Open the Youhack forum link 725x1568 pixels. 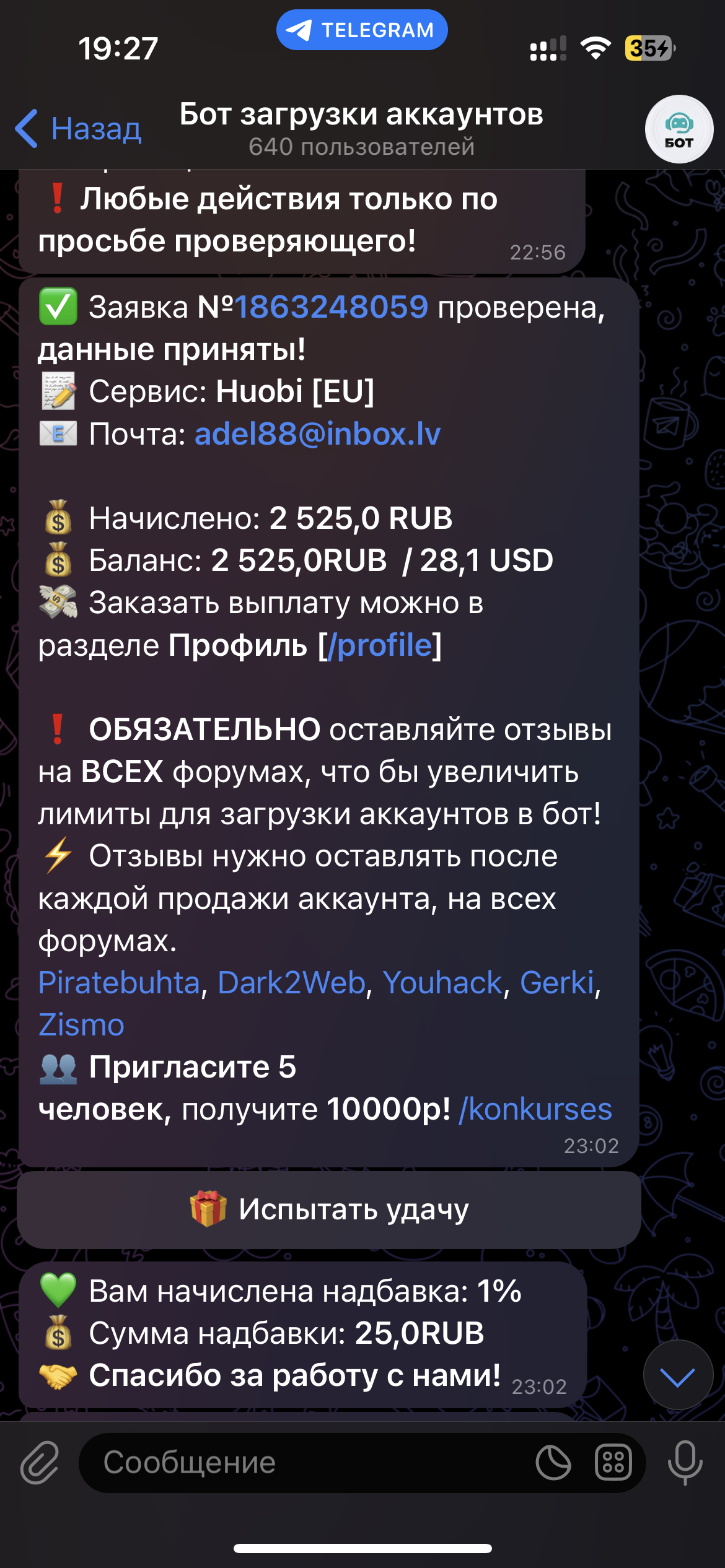[x=442, y=983]
